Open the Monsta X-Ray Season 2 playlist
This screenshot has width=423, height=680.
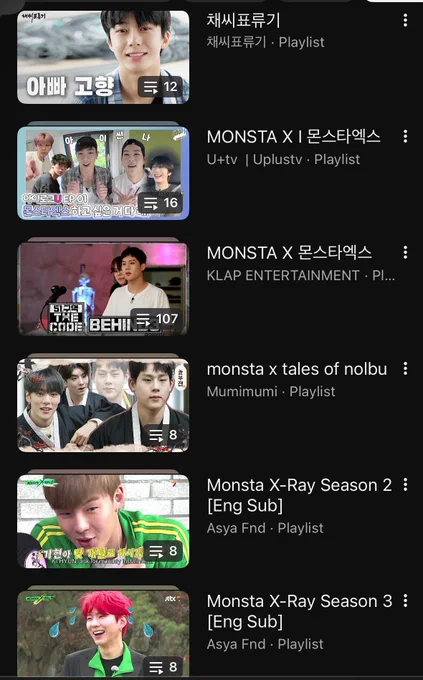103,522
